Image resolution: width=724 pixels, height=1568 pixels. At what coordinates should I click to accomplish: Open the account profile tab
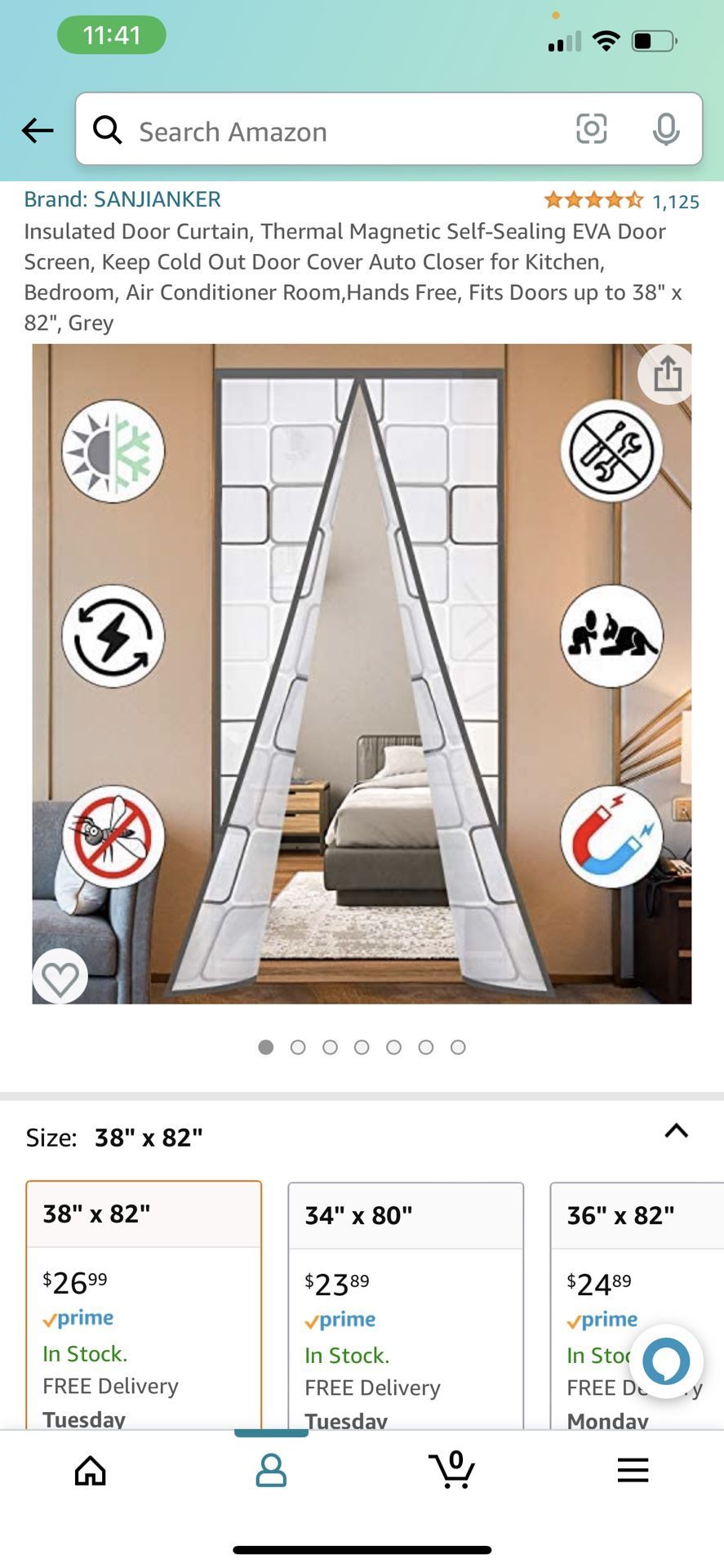click(271, 1470)
